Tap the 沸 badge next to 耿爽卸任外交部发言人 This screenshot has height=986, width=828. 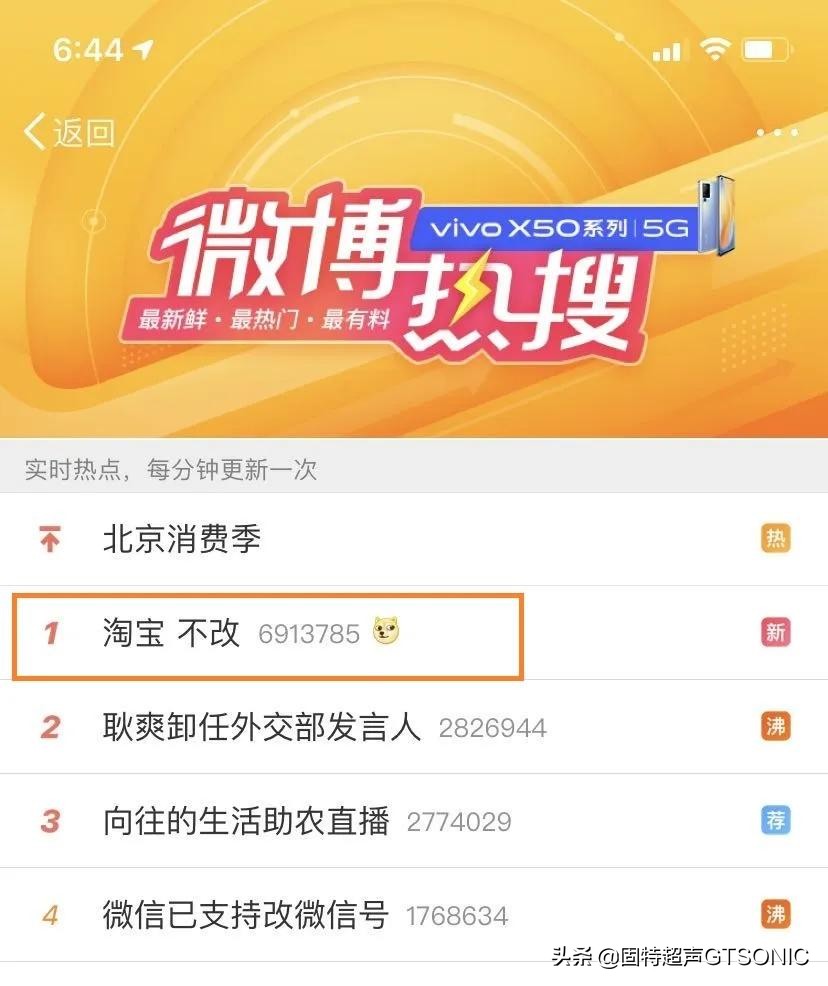[x=777, y=727]
